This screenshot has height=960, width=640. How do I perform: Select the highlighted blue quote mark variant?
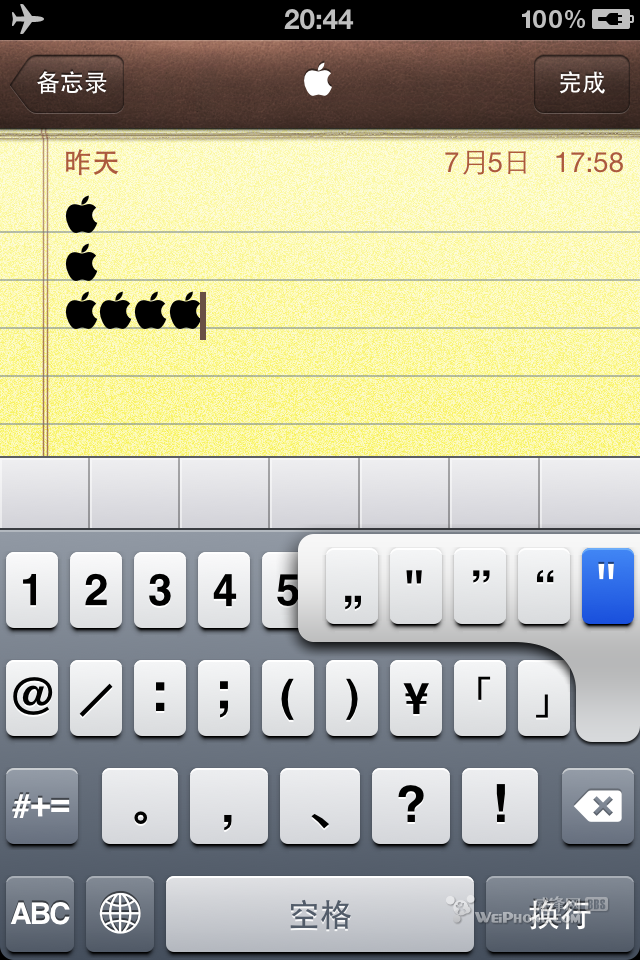coord(608,586)
